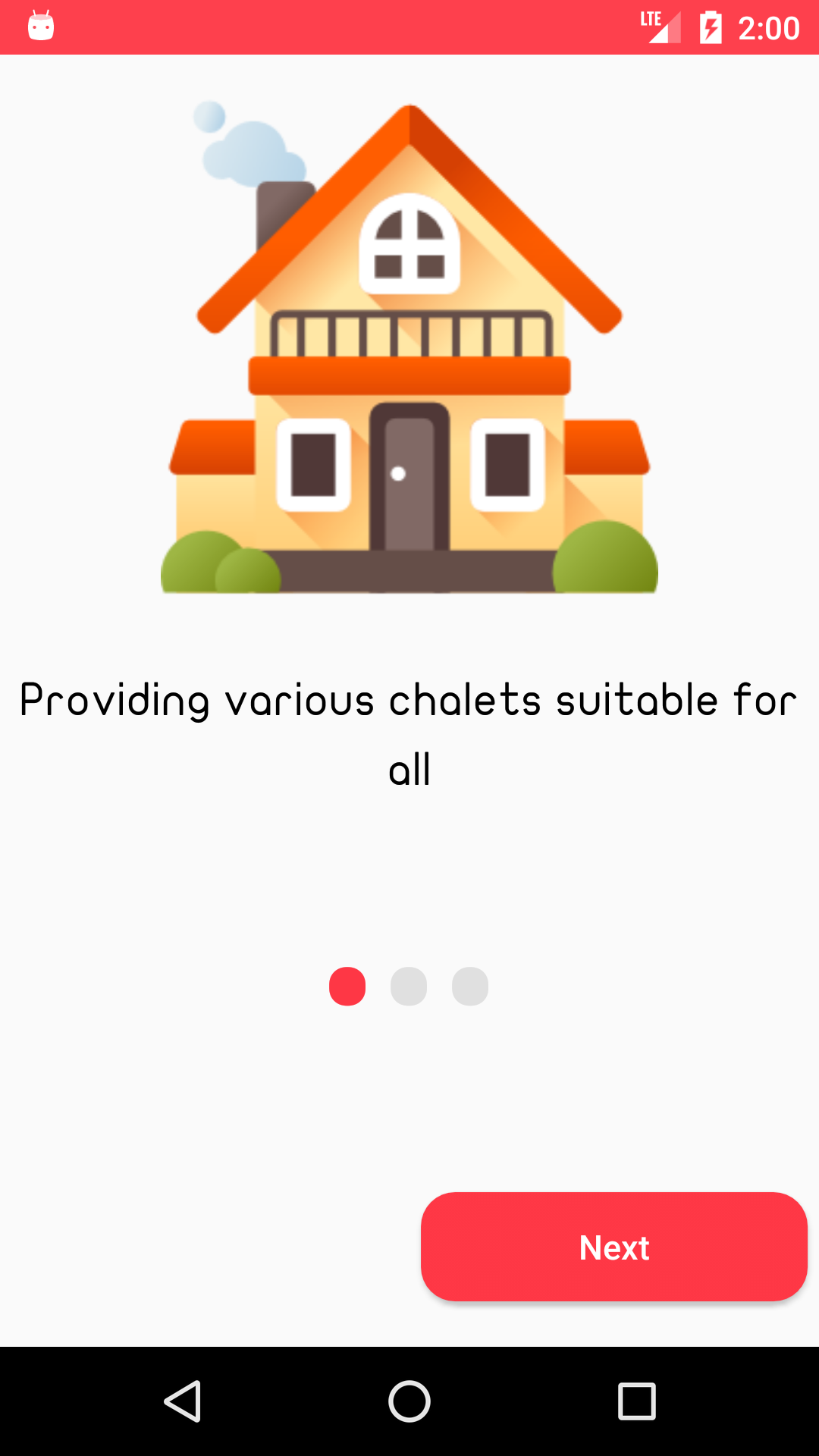Tap the onboarding caption text
The height and width of the screenshot is (1456, 819).
[408, 732]
